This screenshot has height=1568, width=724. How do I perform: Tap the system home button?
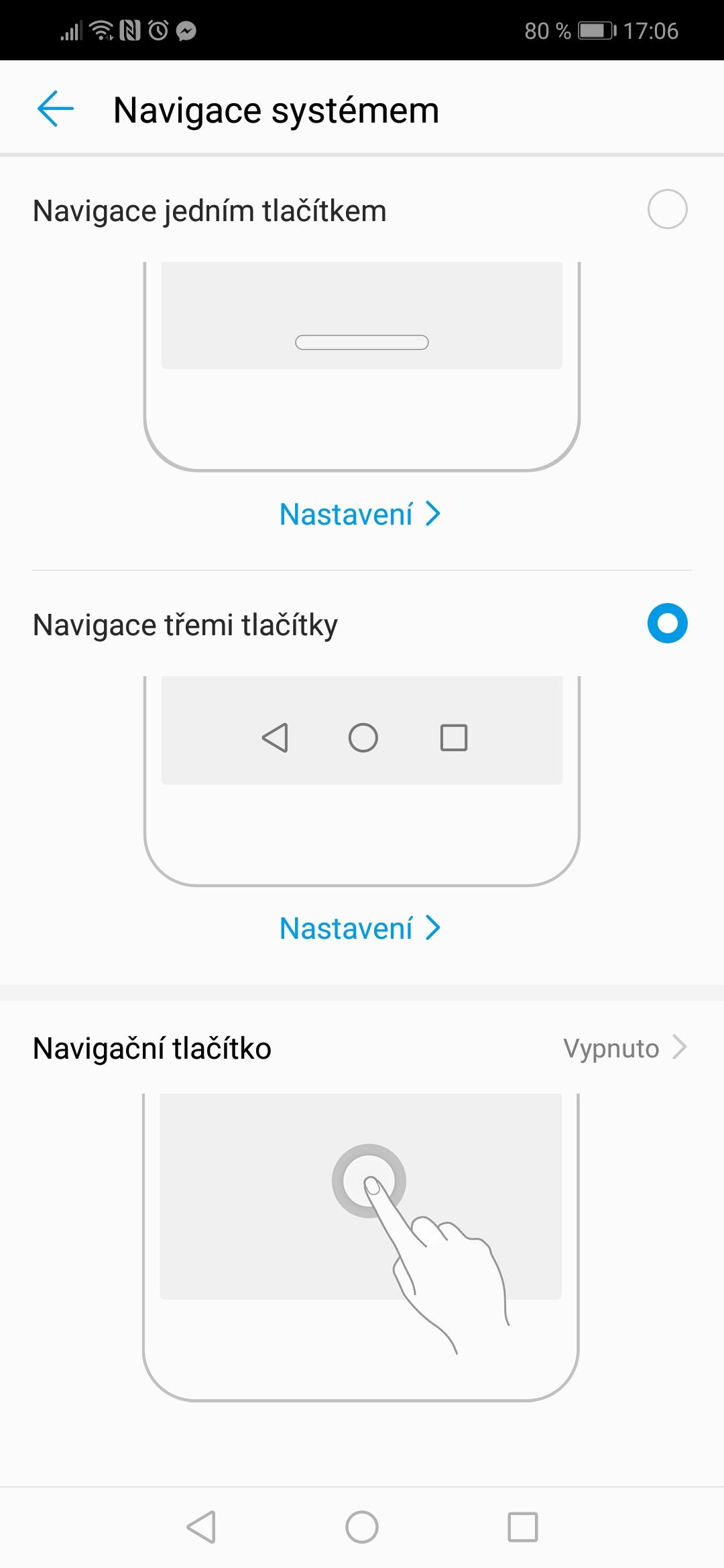[362, 1527]
